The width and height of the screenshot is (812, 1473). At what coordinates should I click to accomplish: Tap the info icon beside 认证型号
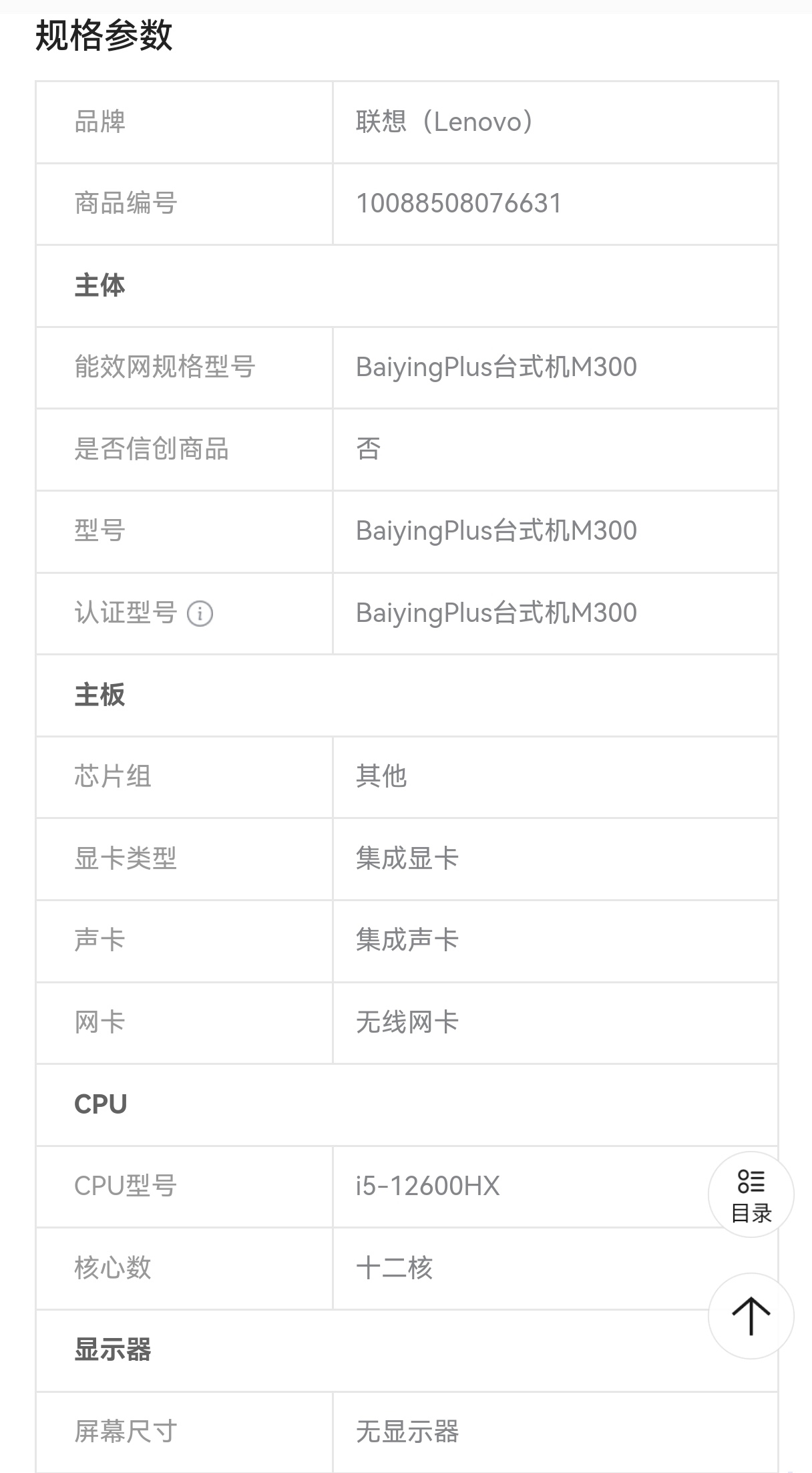pyautogui.click(x=200, y=613)
